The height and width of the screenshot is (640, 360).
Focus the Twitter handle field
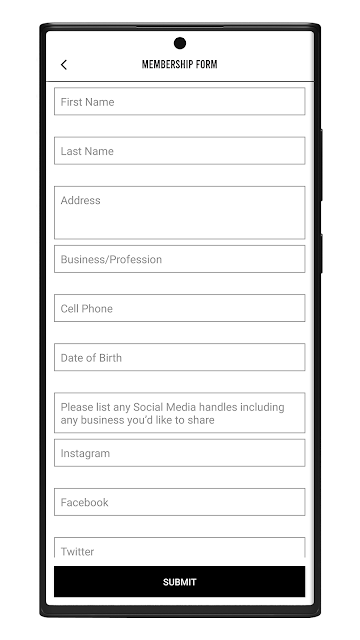pyautogui.click(x=180, y=547)
